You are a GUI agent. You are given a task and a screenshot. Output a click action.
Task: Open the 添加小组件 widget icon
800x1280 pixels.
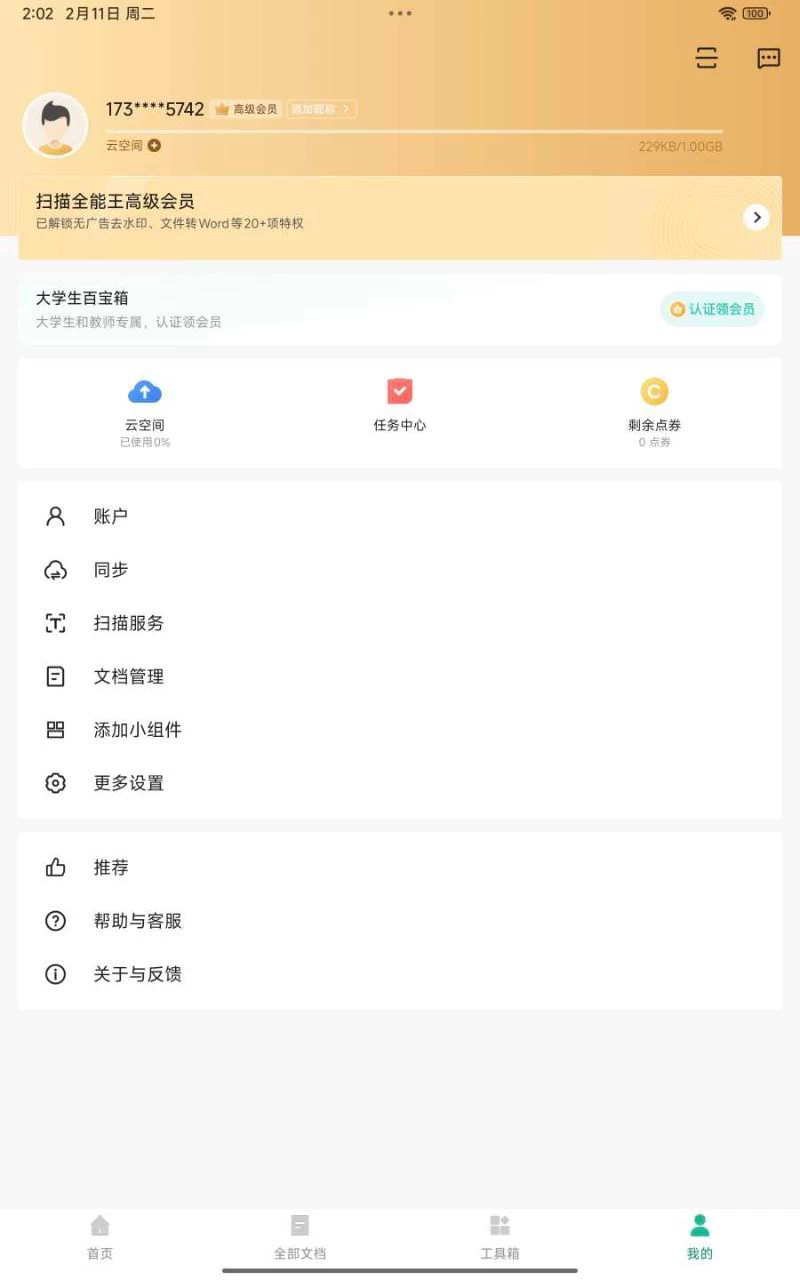coord(55,730)
